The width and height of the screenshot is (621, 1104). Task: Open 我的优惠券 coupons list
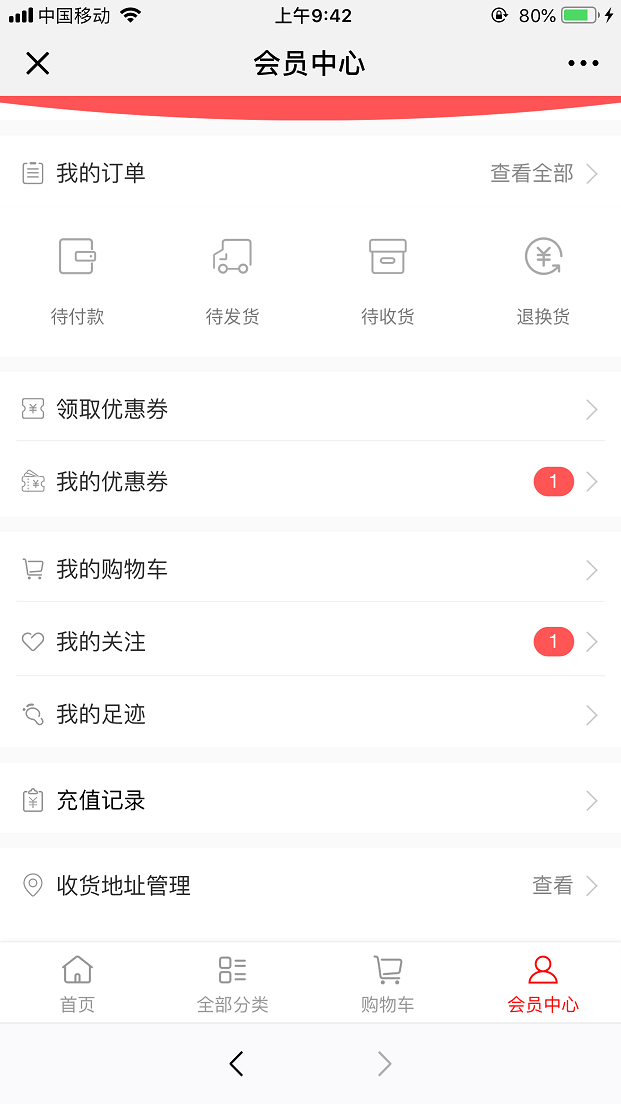[310, 482]
